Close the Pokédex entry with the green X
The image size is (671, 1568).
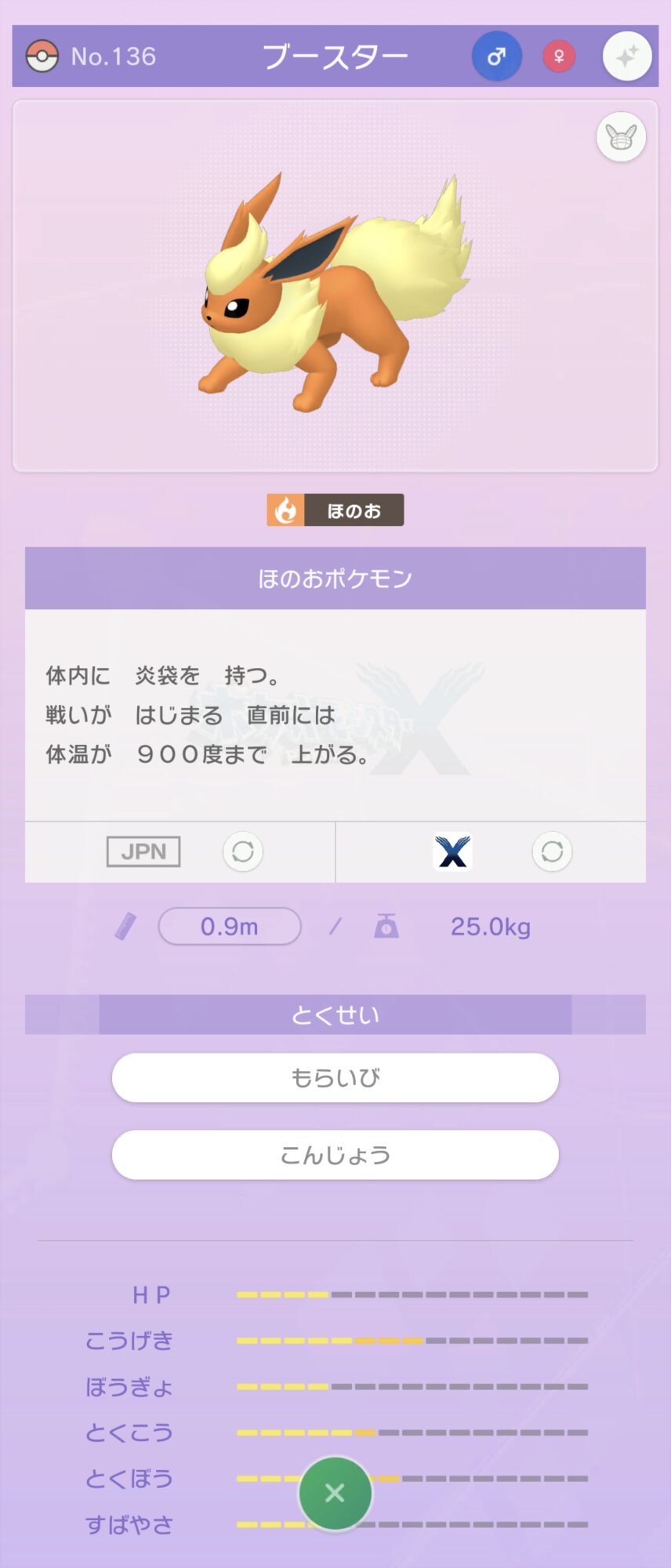(x=335, y=1493)
